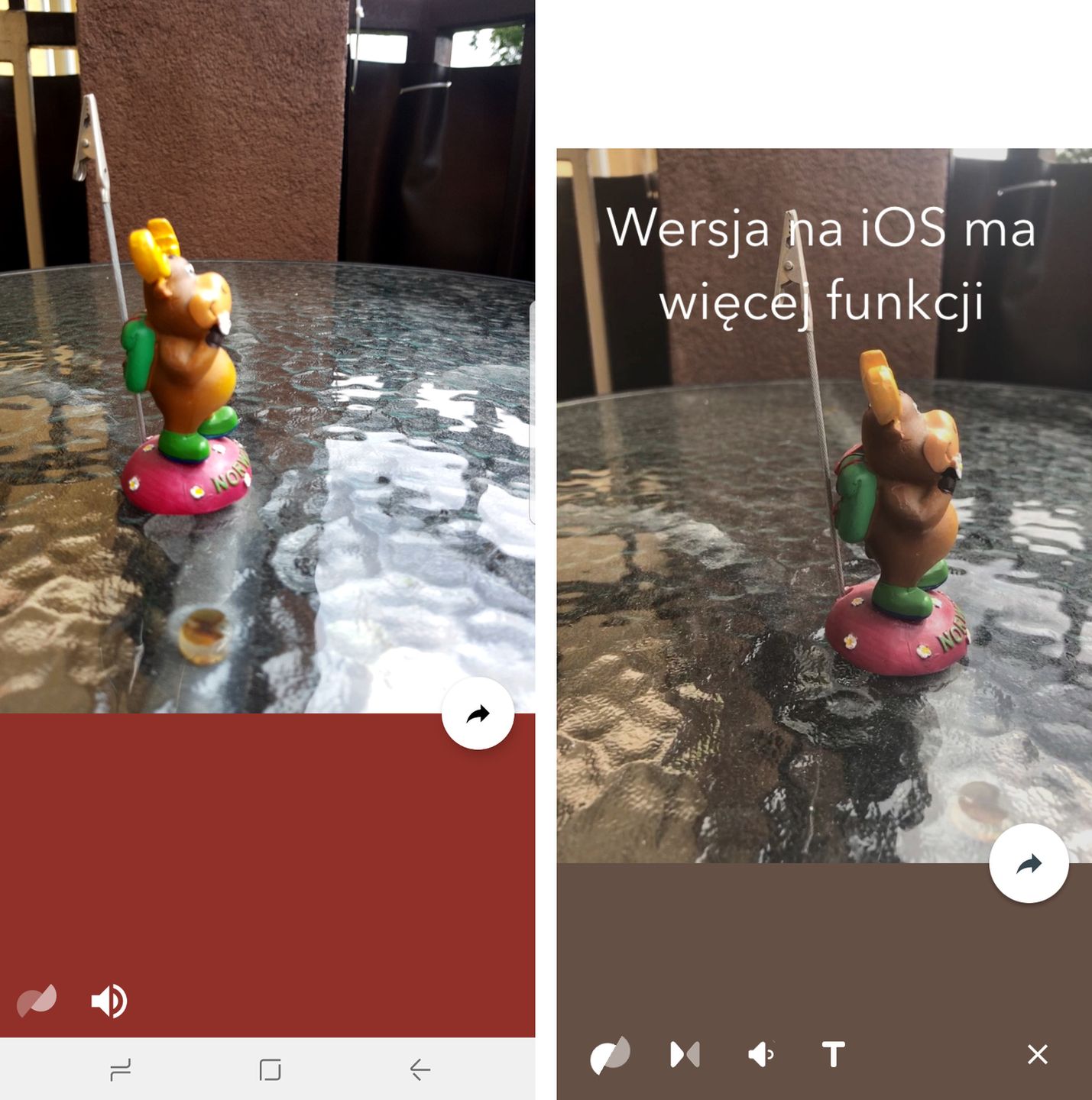Share the clip from the brown screen
Screen dimensions: 1092x1100
(x=1029, y=864)
